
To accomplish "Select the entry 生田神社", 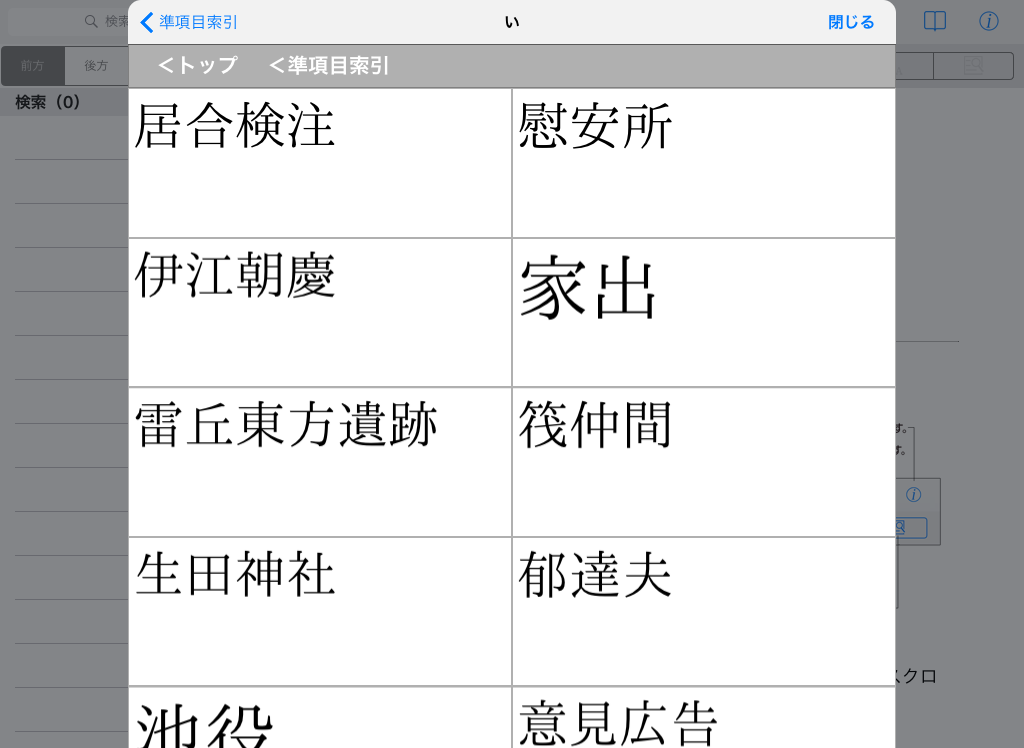I will [235, 575].
